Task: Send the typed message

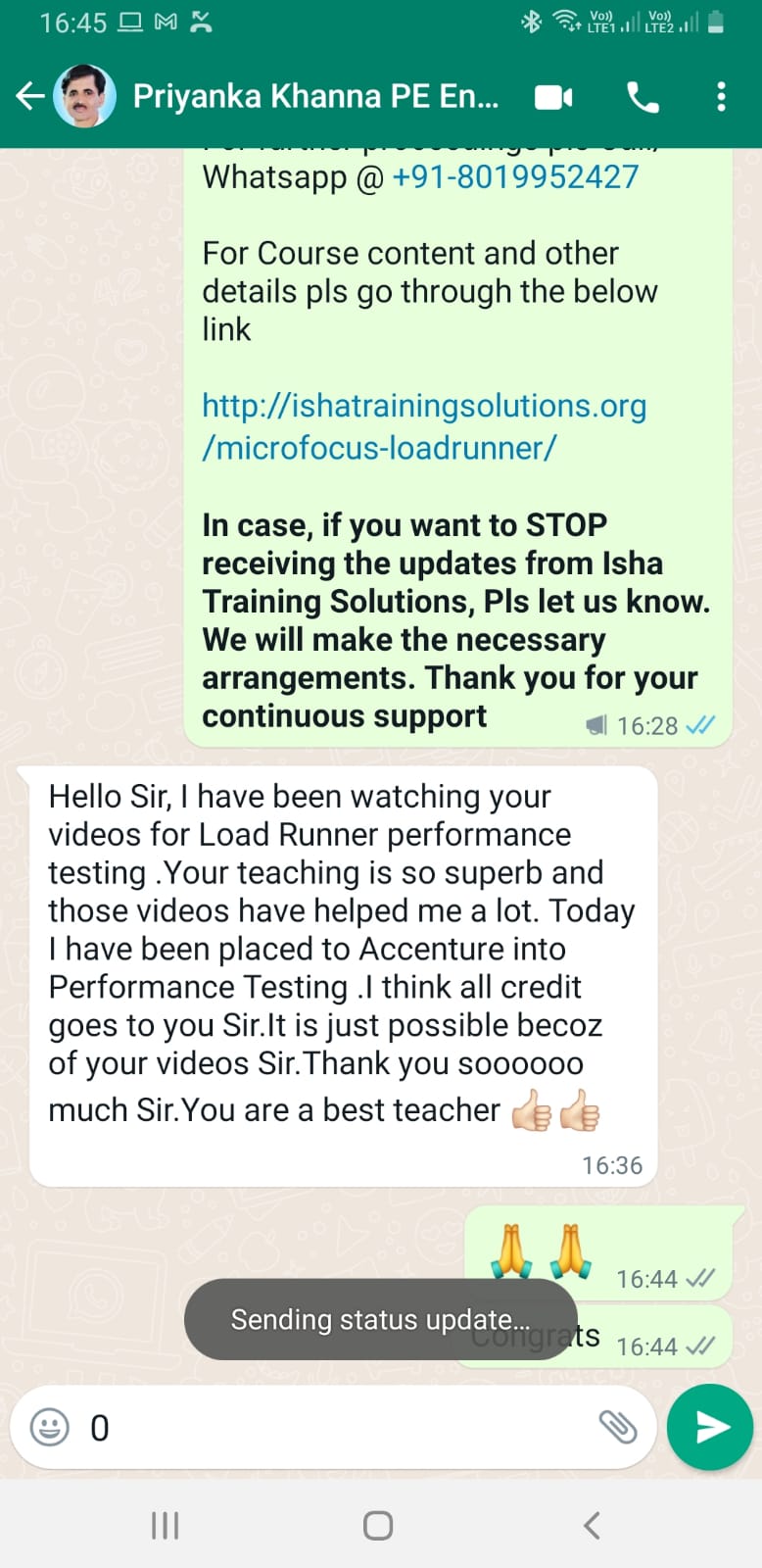Action: (x=710, y=1427)
